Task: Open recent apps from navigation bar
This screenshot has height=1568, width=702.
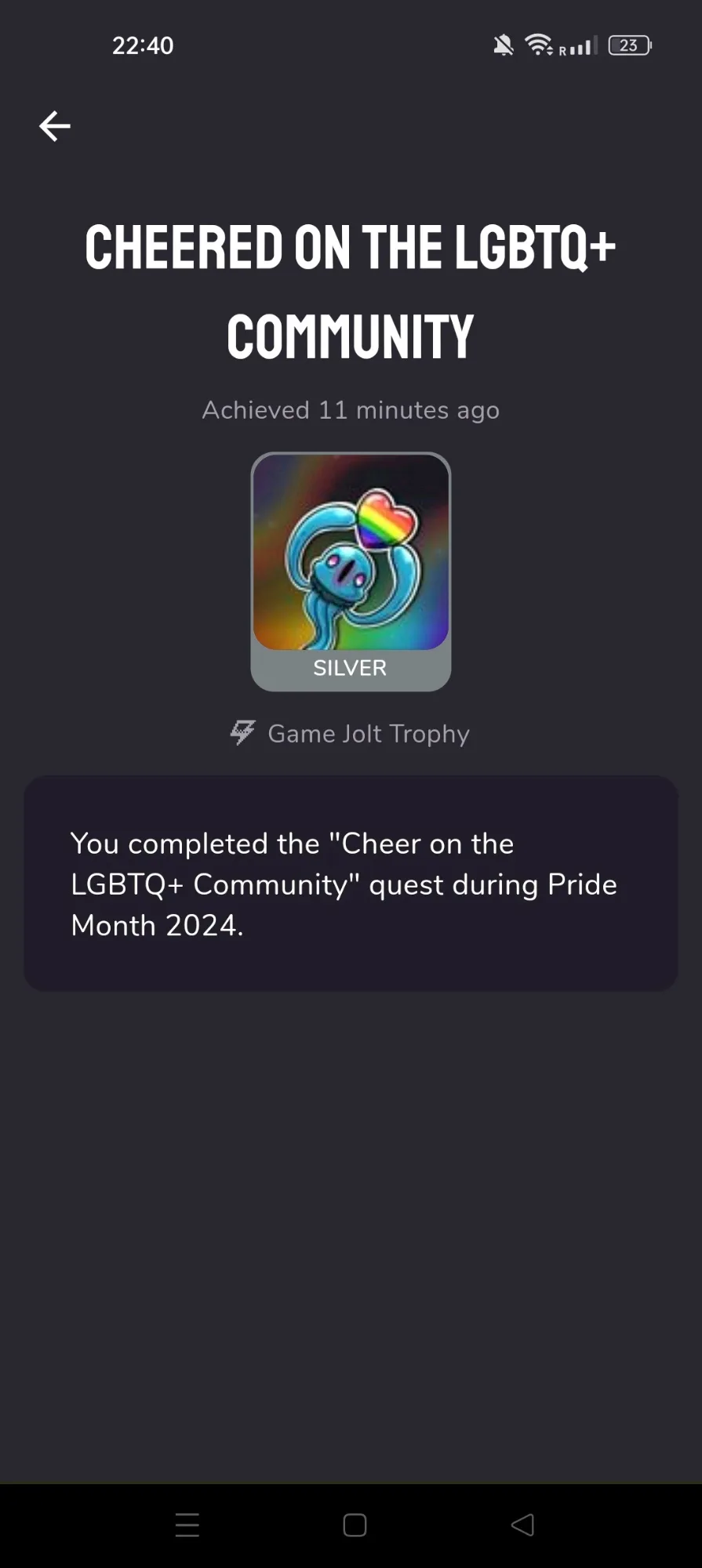Action: [x=187, y=1525]
